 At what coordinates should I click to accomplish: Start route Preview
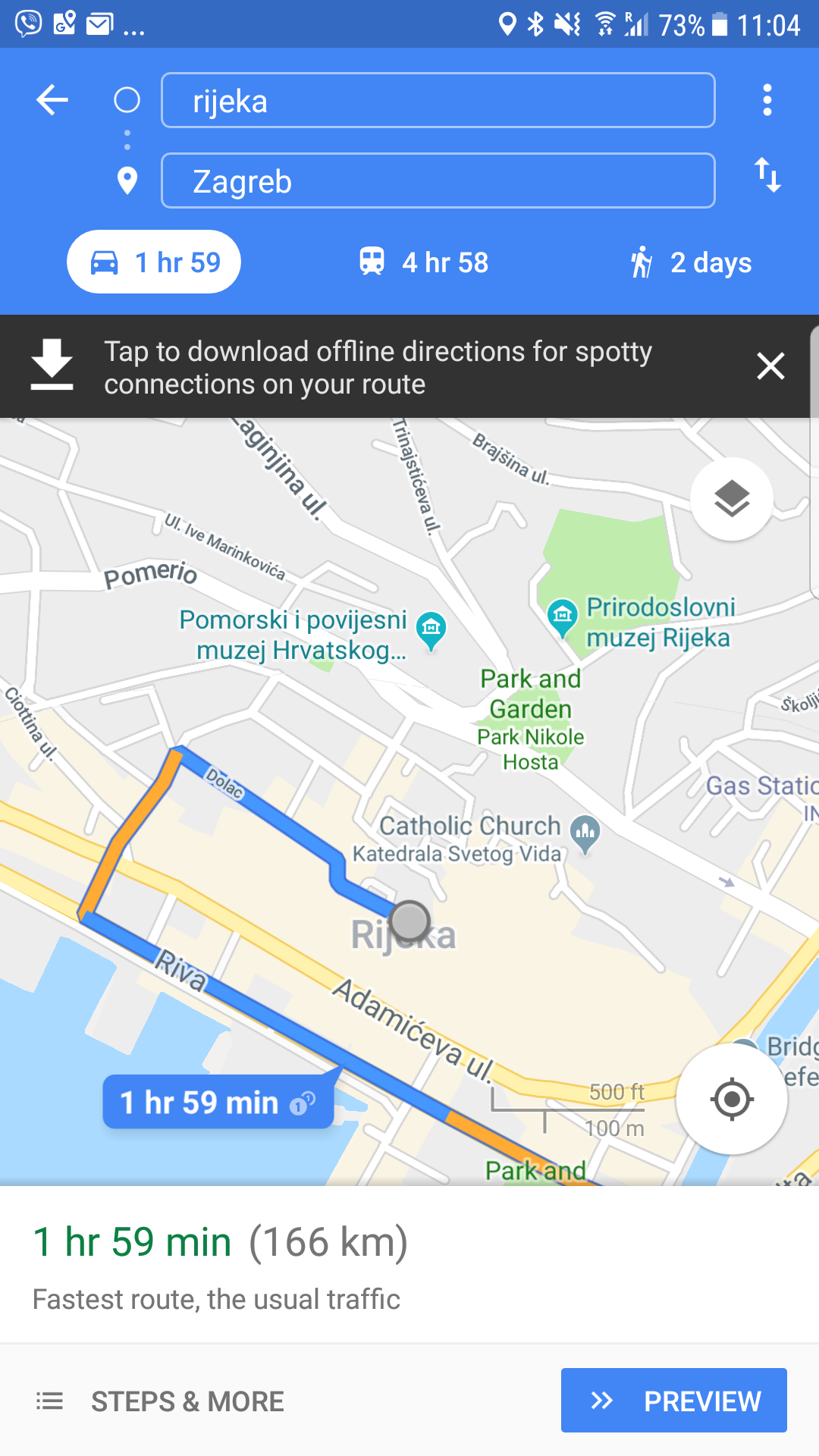[x=673, y=1401]
